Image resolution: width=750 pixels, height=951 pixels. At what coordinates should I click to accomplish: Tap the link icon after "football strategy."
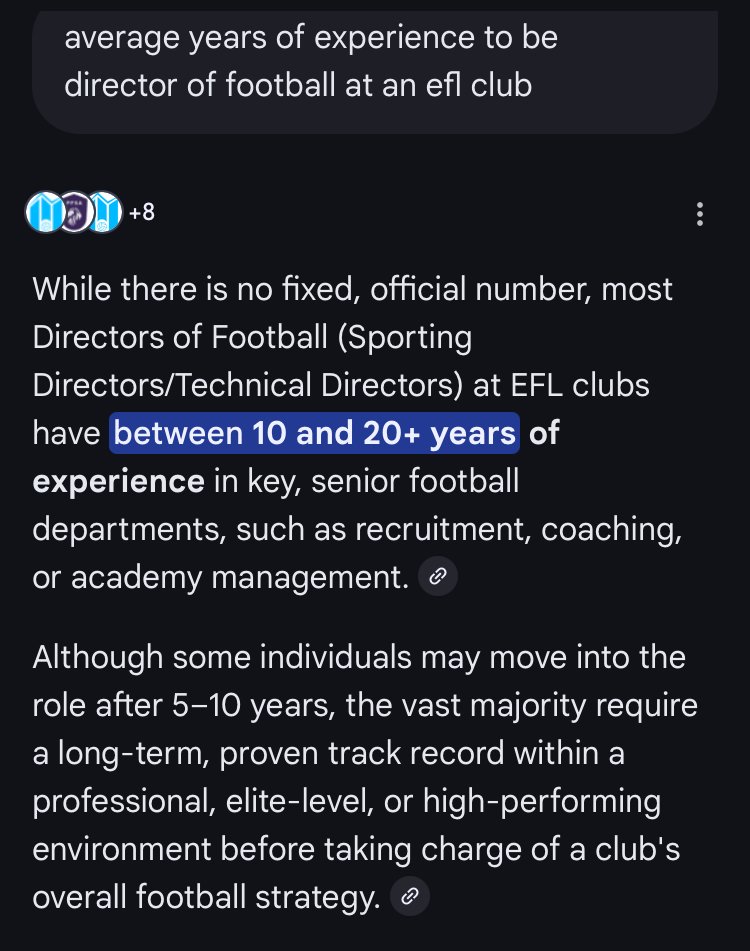(409, 897)
